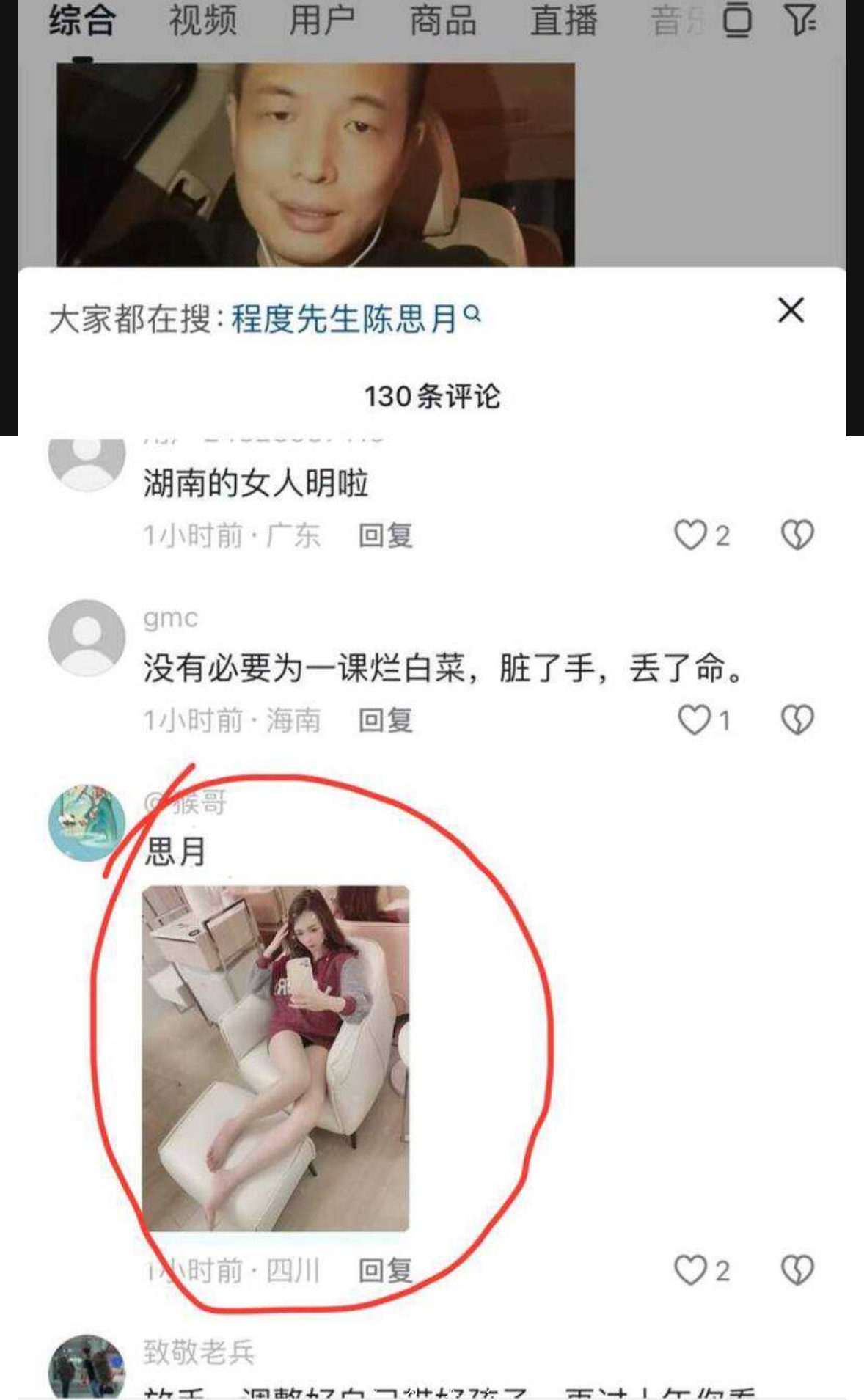This screenshot has width=864, height=1400.
Task: Reply to the 思月 comment
Action: tap(386, 1271)
